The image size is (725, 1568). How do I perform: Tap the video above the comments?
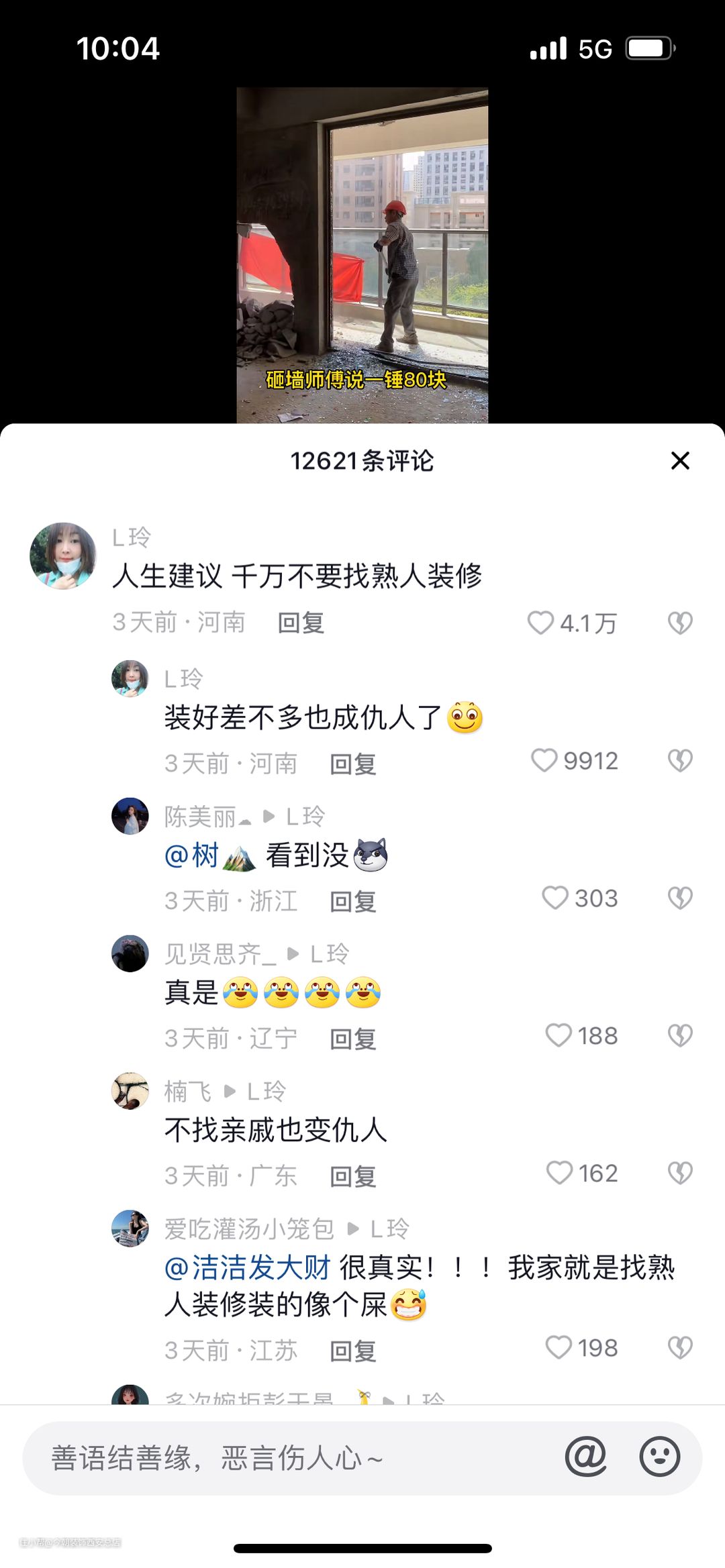pos(362,255)
